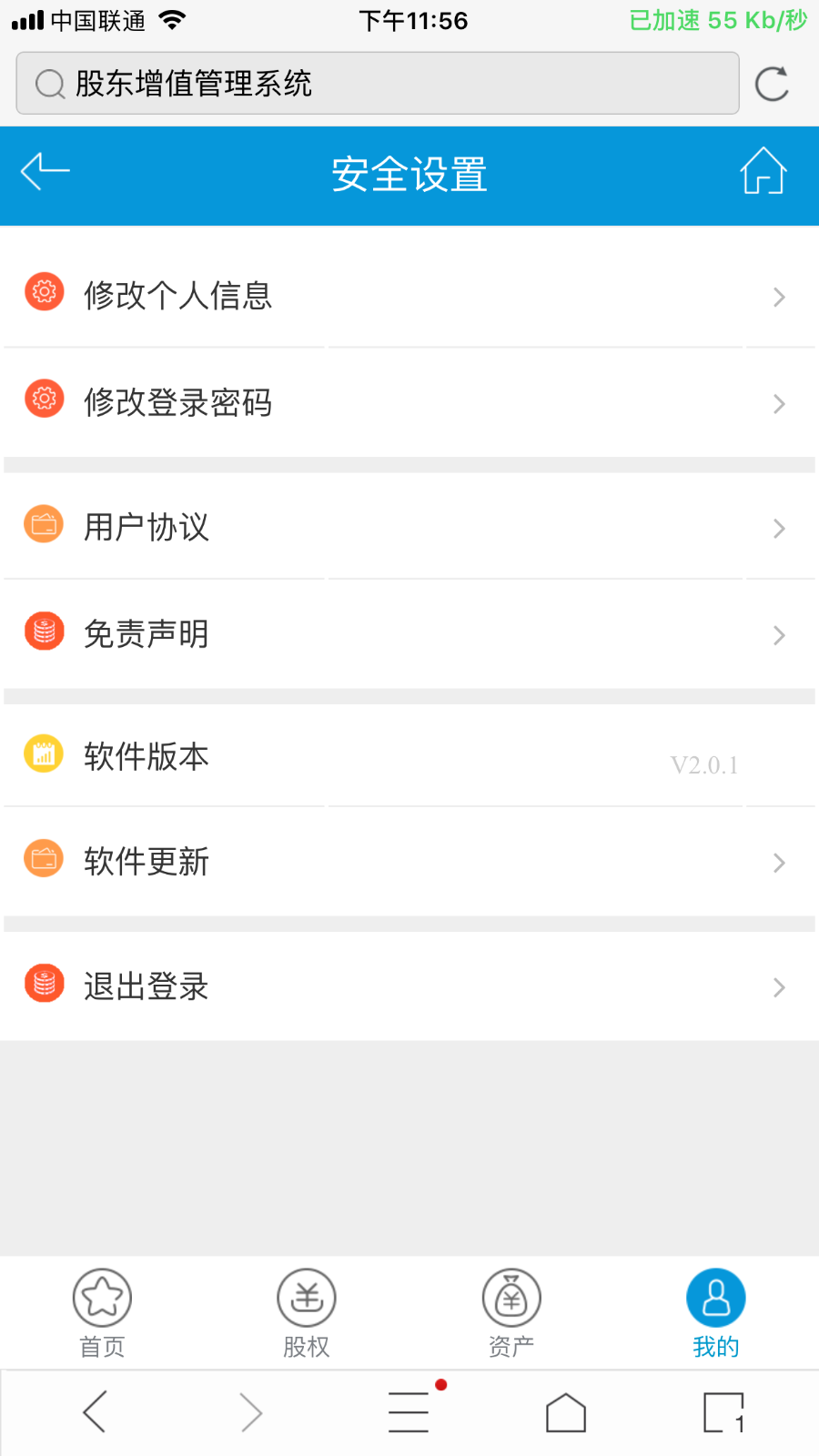Open browser tabs switcher
The height and width of the screenshot is (1456, 819).
click(724, 1412)
